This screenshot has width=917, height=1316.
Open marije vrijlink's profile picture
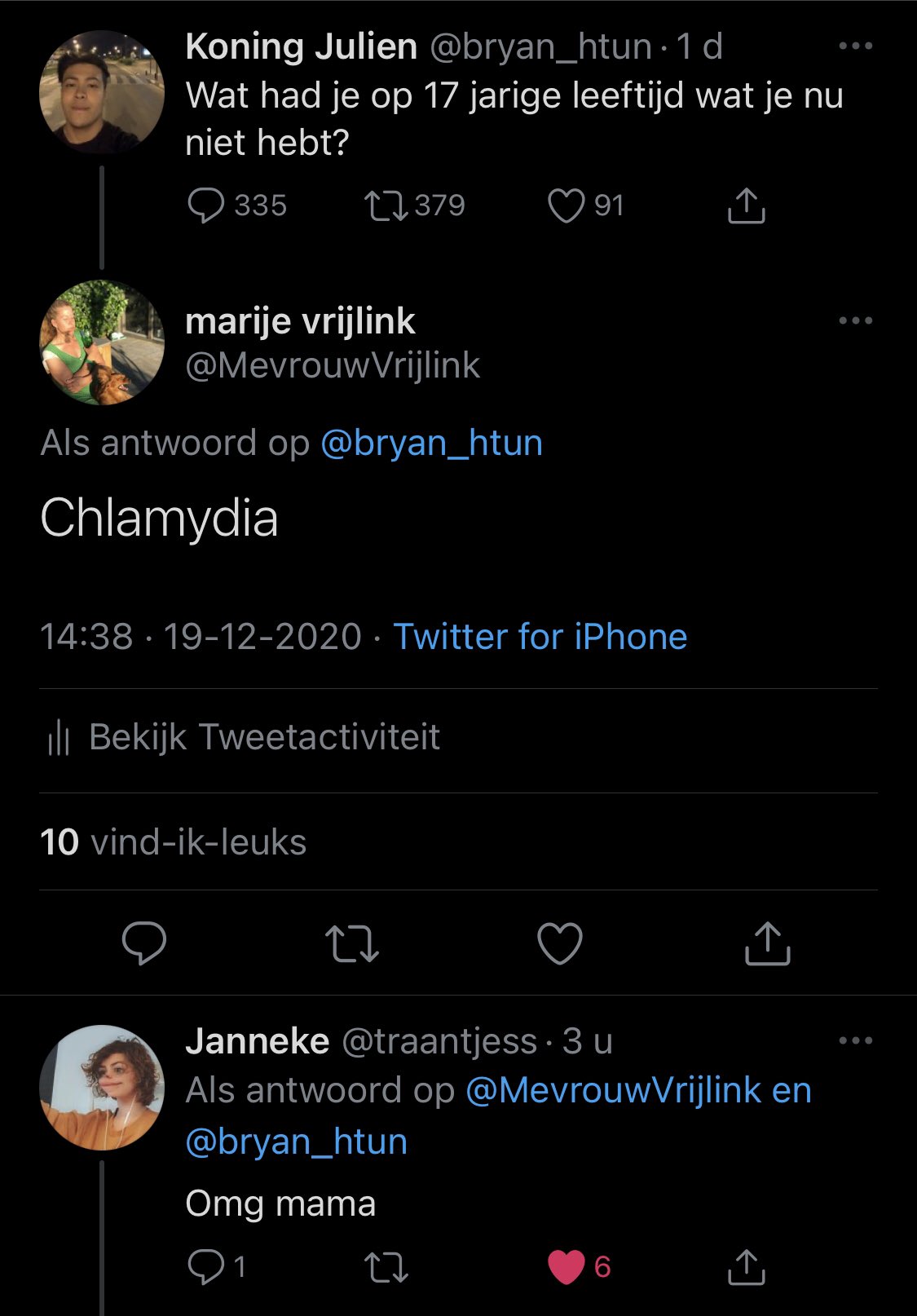[x=102, y=342]
